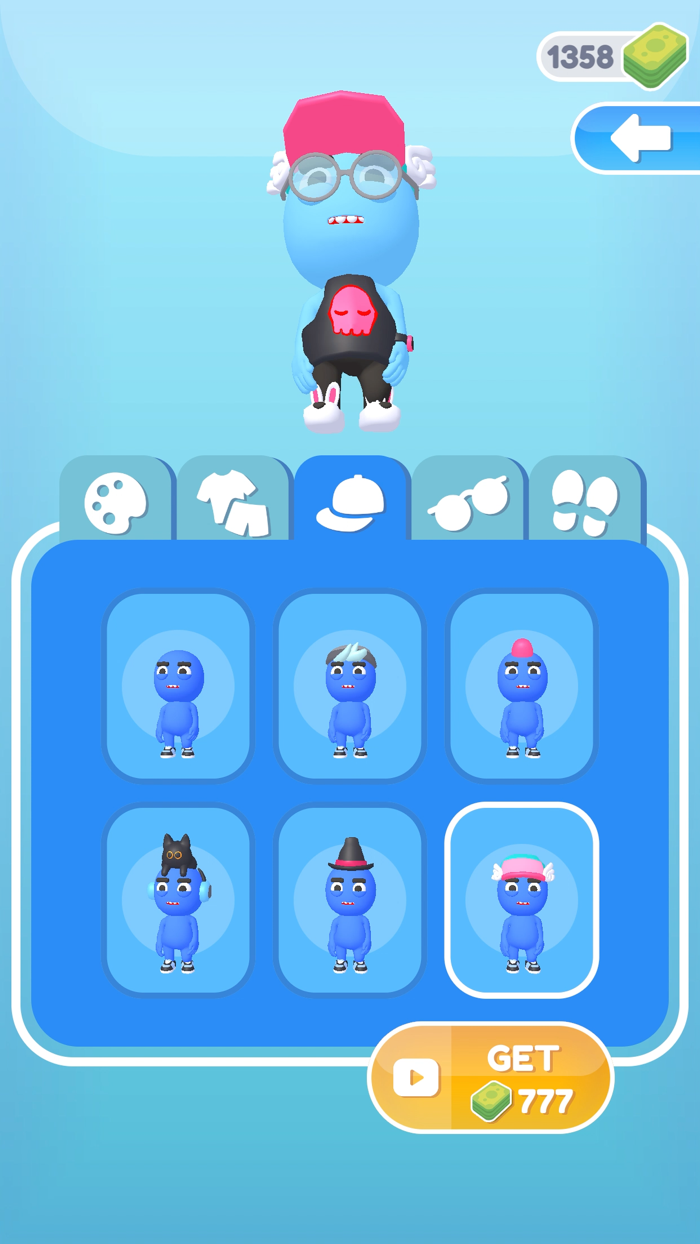
Task: Select the small pink beanie hat
Action: tap(522, 686)
